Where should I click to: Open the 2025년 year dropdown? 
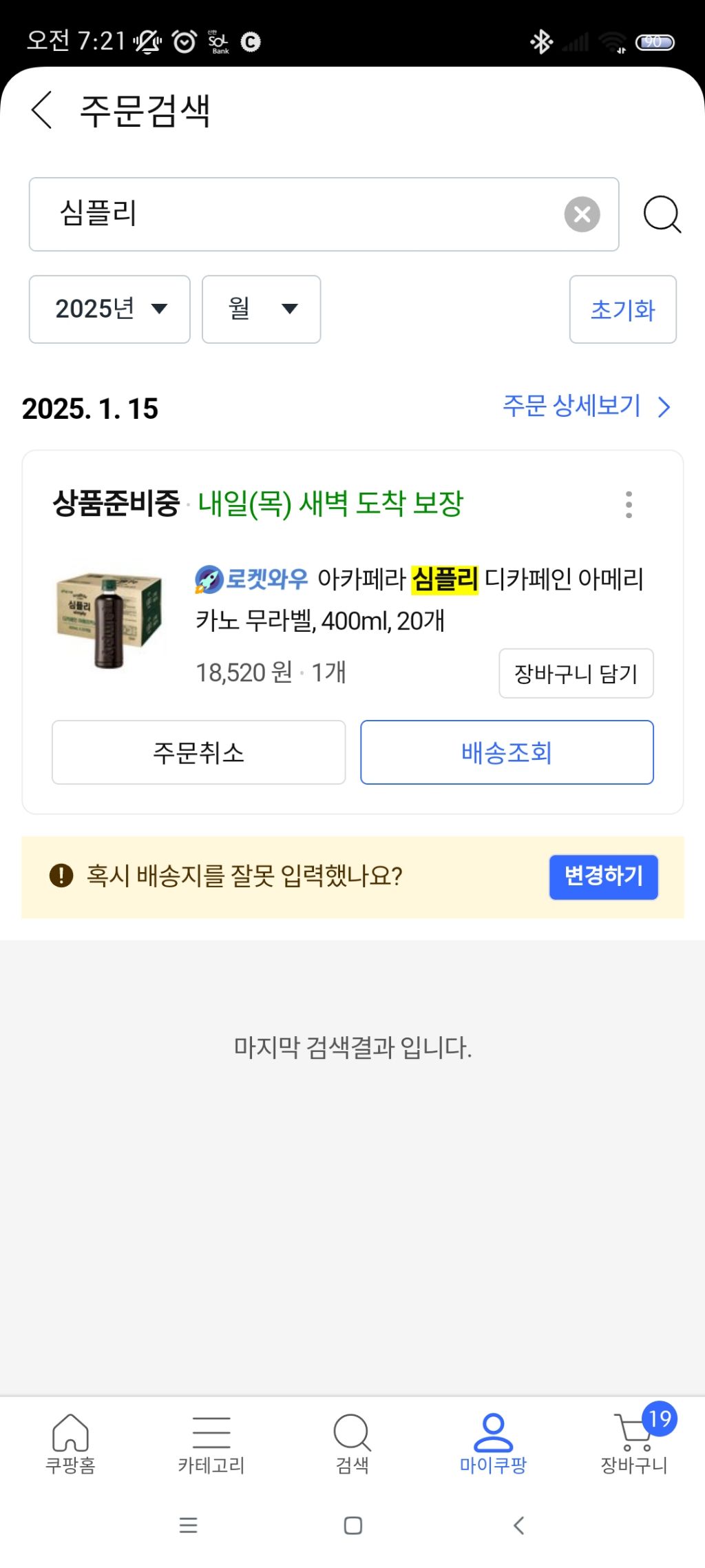click(x=109, y=309)
